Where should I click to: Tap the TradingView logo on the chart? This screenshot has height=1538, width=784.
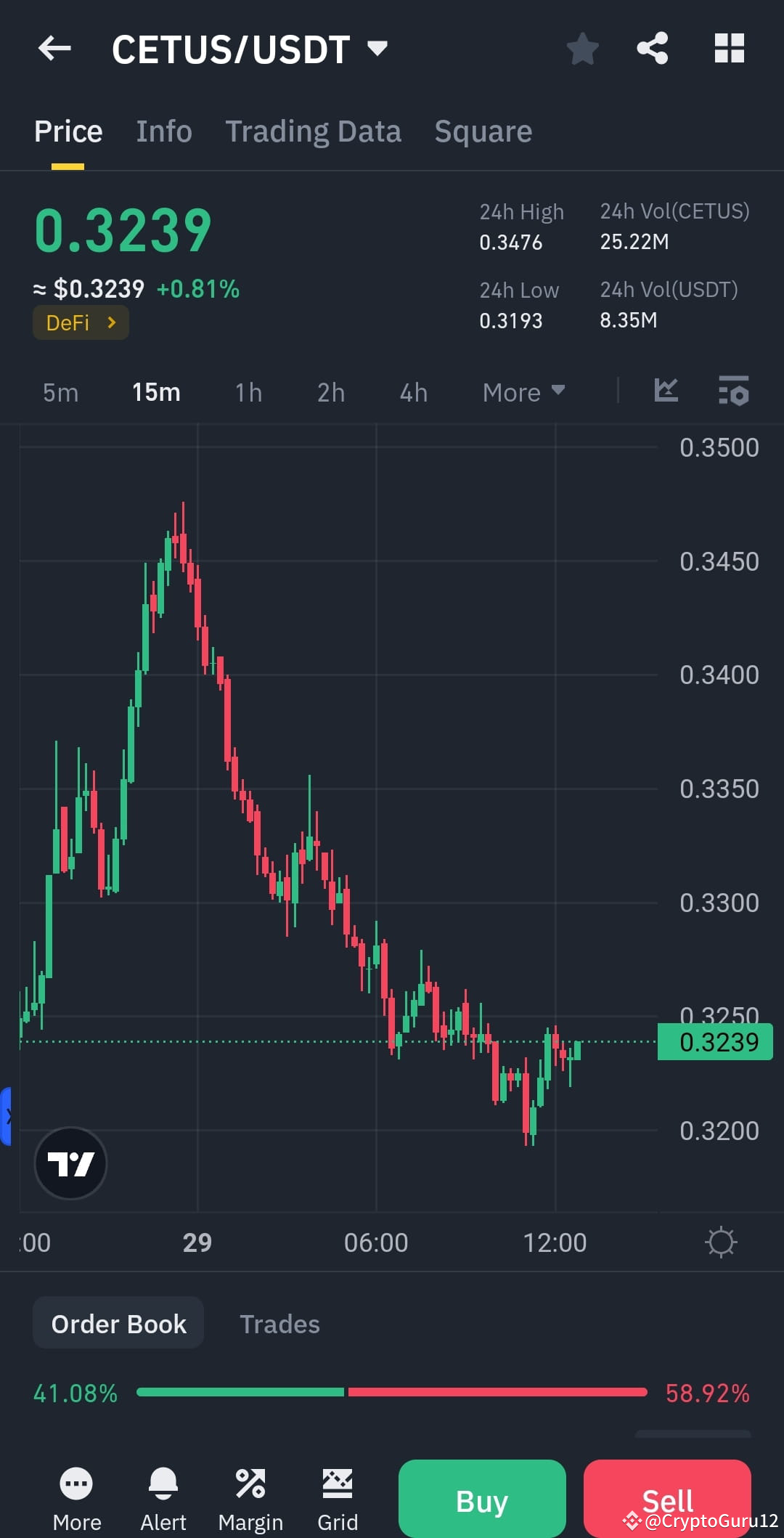(x=70, y=1163)
